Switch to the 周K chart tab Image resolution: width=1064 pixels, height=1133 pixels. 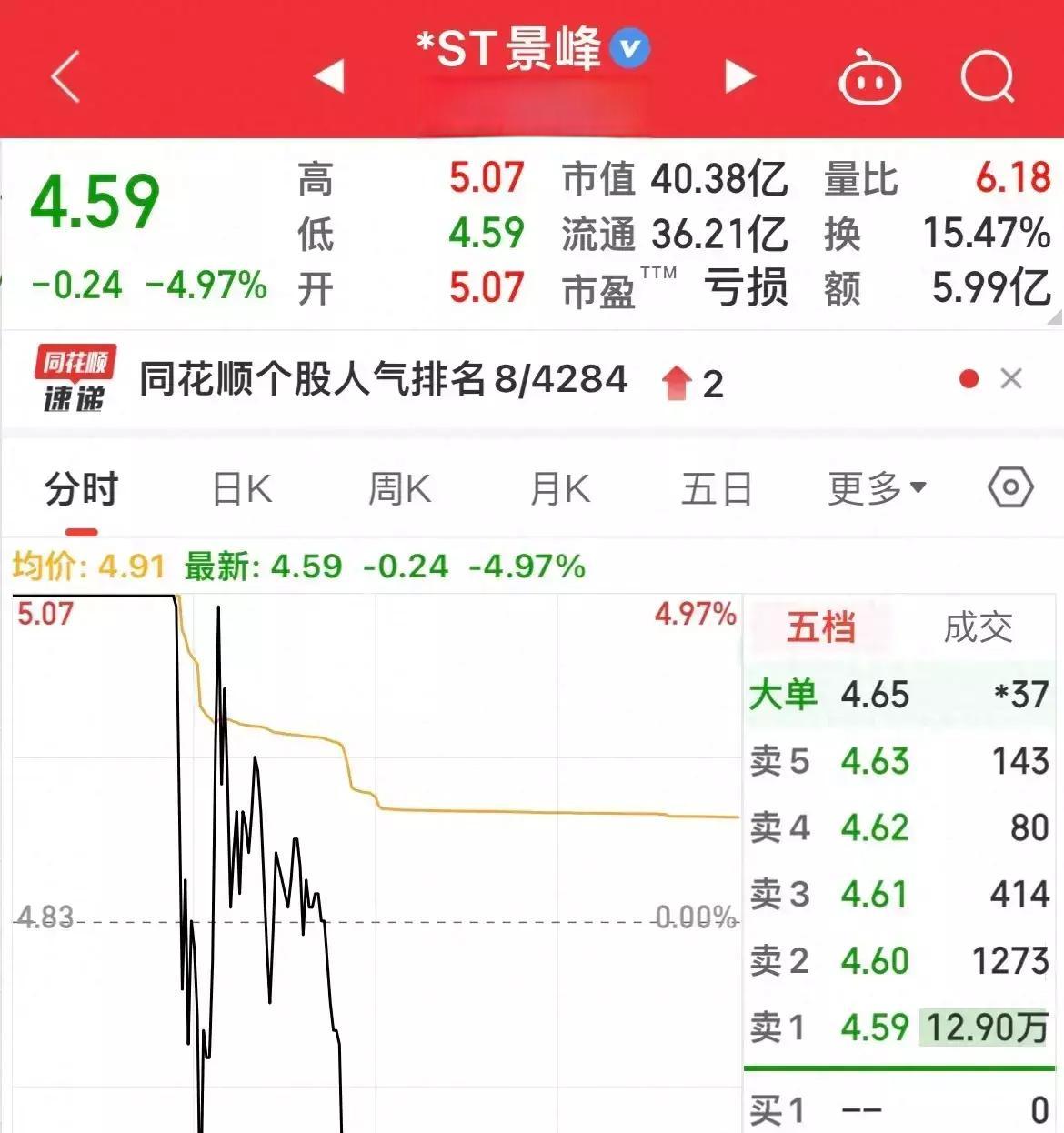(399, 489)
